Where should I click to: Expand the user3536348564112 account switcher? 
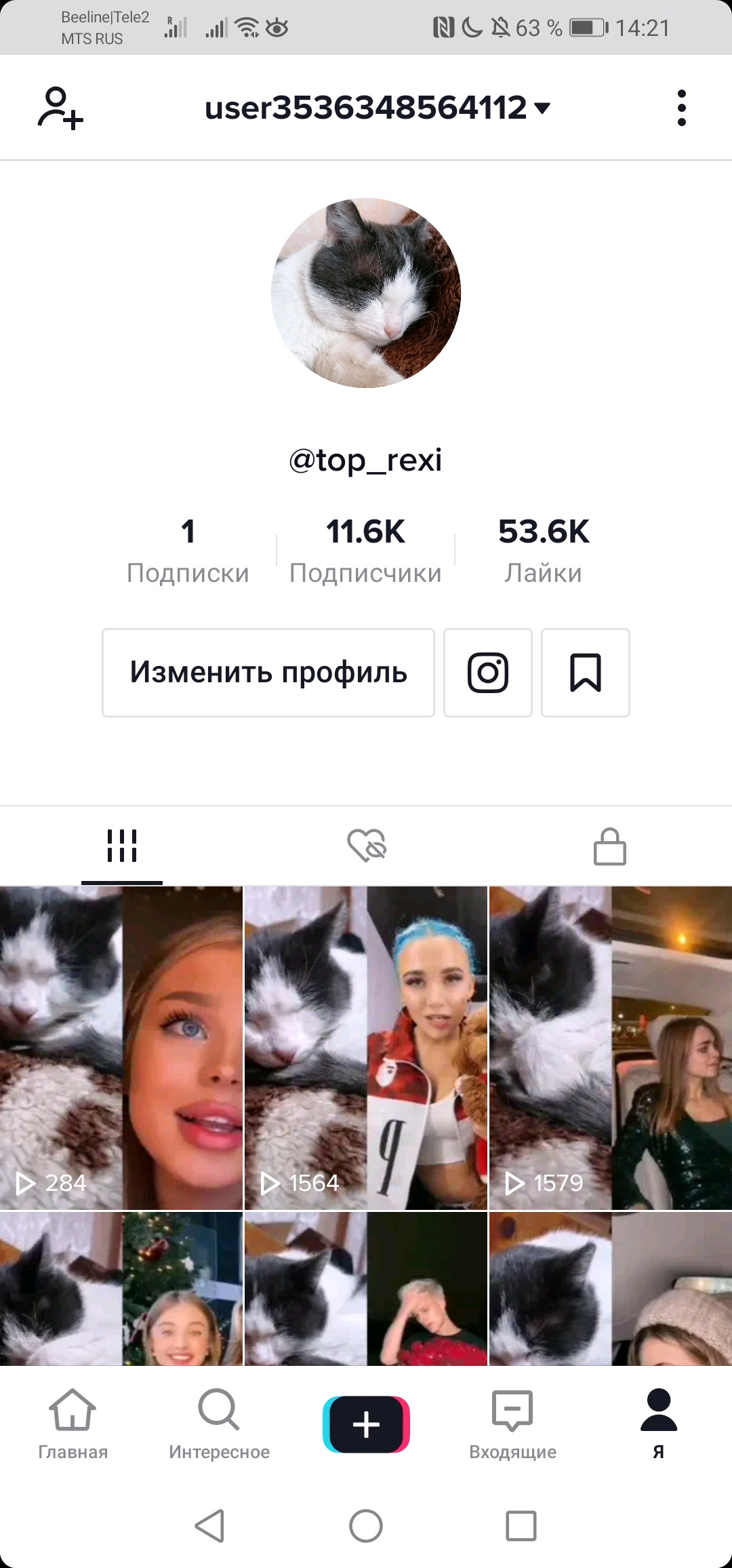coord(378,107)
